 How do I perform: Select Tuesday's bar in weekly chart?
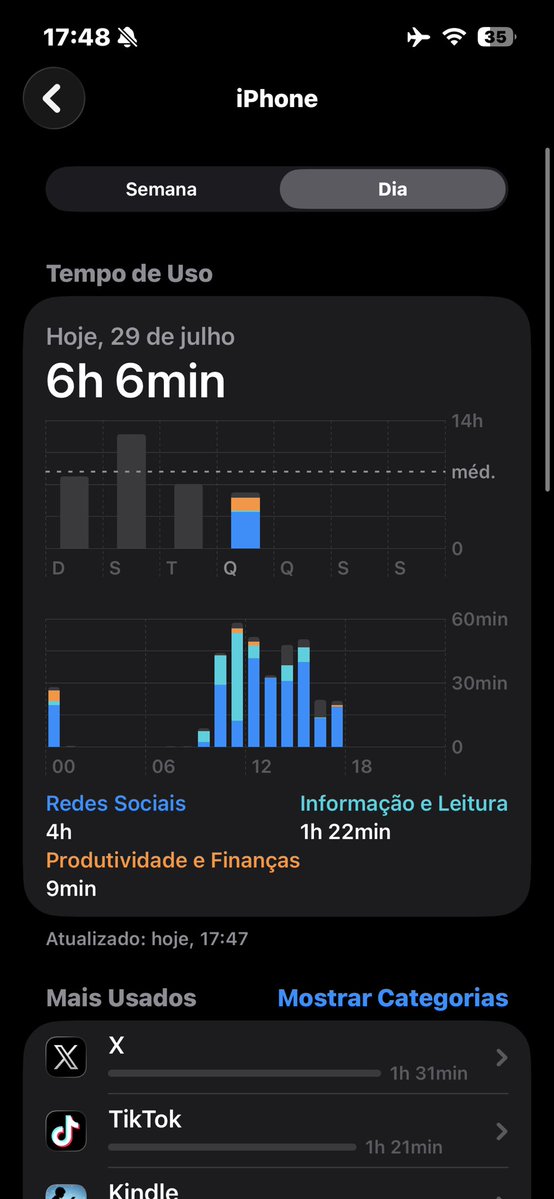188,516
